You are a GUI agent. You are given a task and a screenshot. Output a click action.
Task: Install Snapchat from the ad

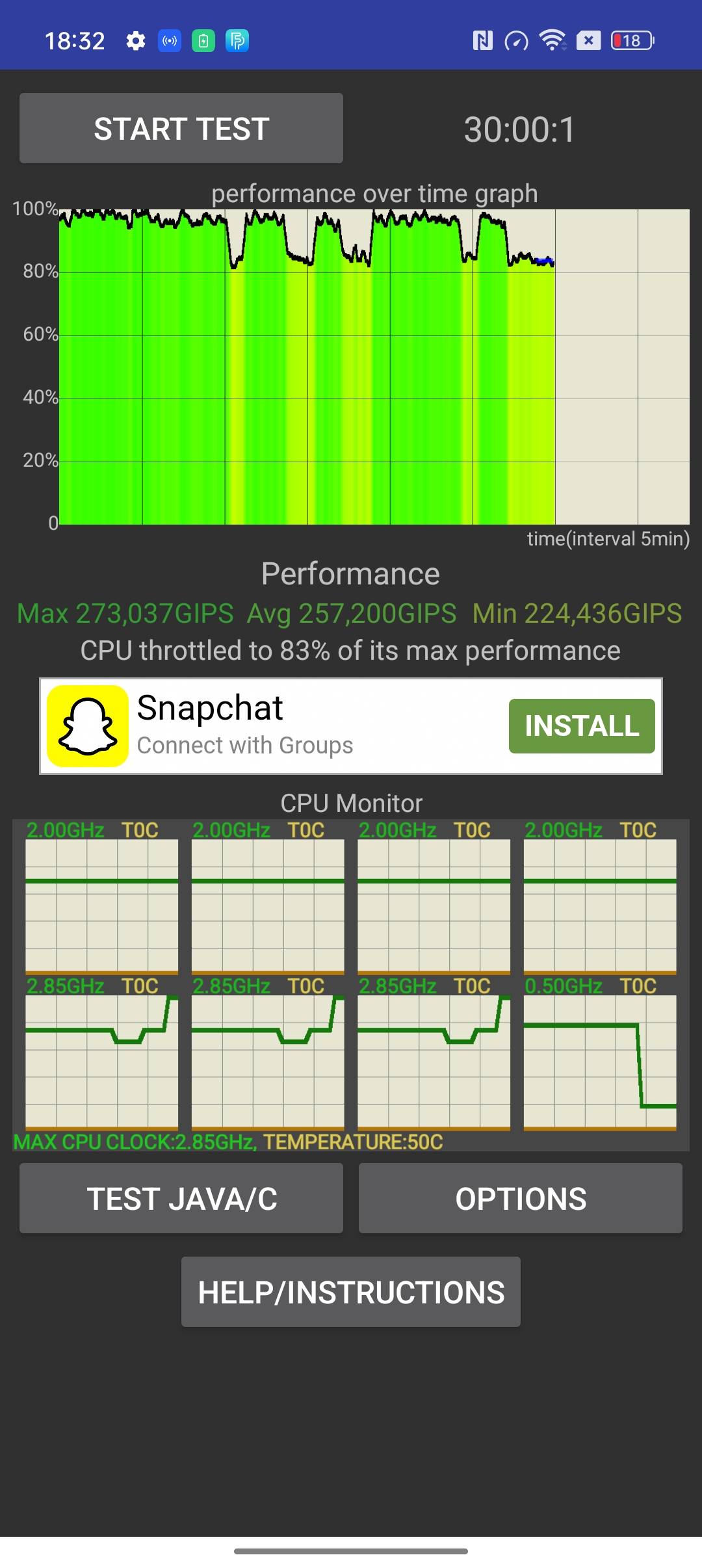(582, 726)
